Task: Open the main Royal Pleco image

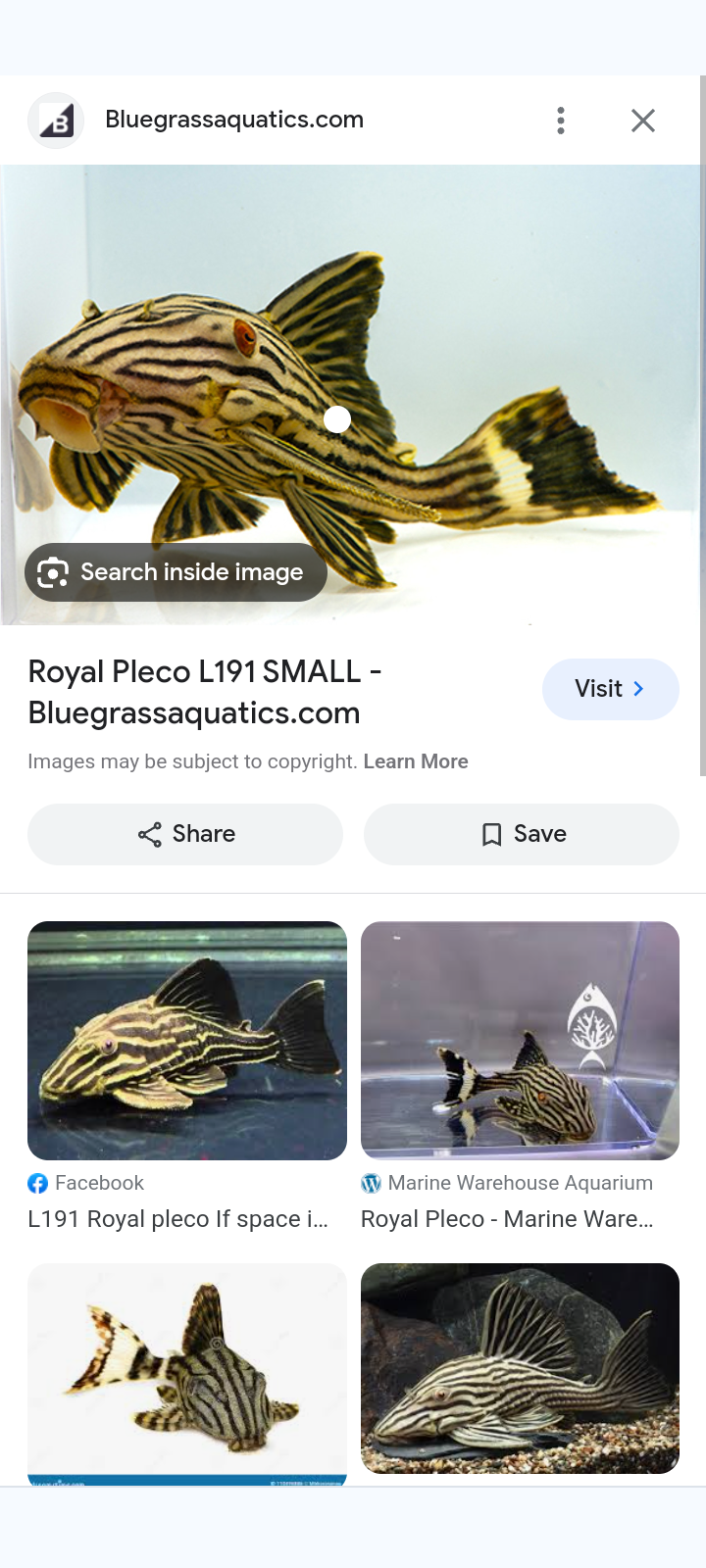Action: pyautogui.click(x=350, y=394)
